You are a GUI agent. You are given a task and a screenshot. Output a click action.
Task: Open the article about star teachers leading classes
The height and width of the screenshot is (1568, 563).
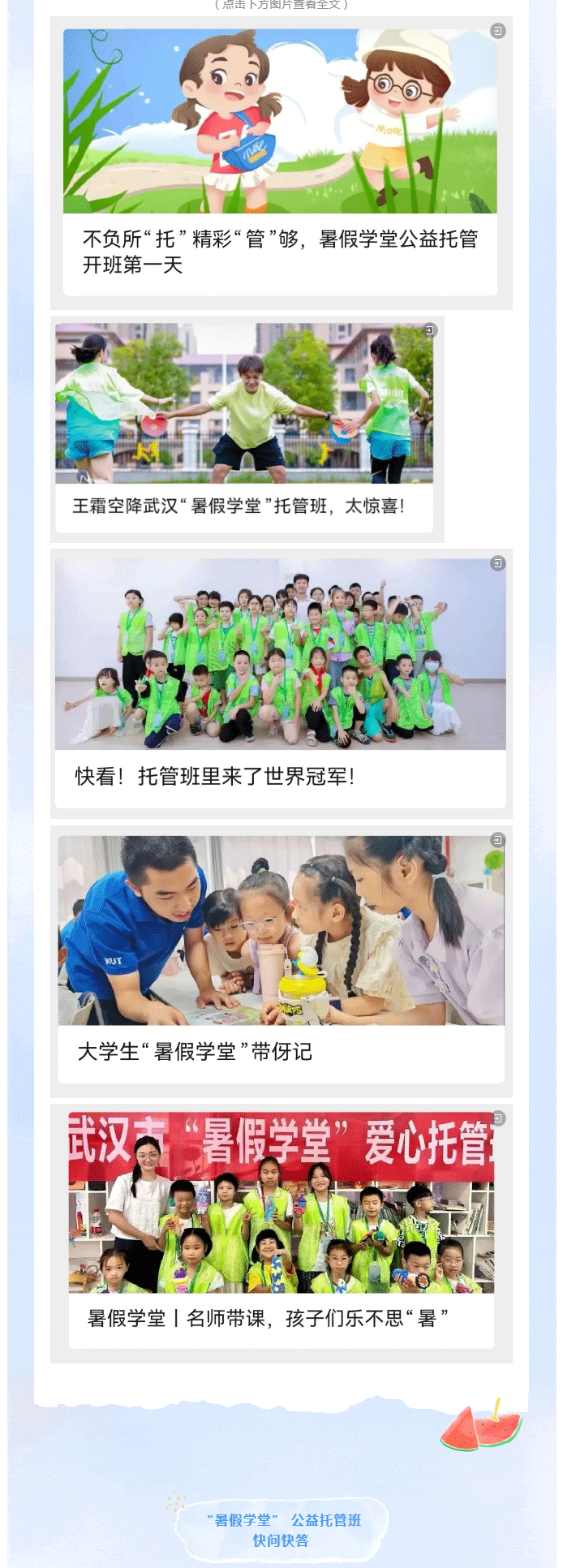(x=280, y=1318)
